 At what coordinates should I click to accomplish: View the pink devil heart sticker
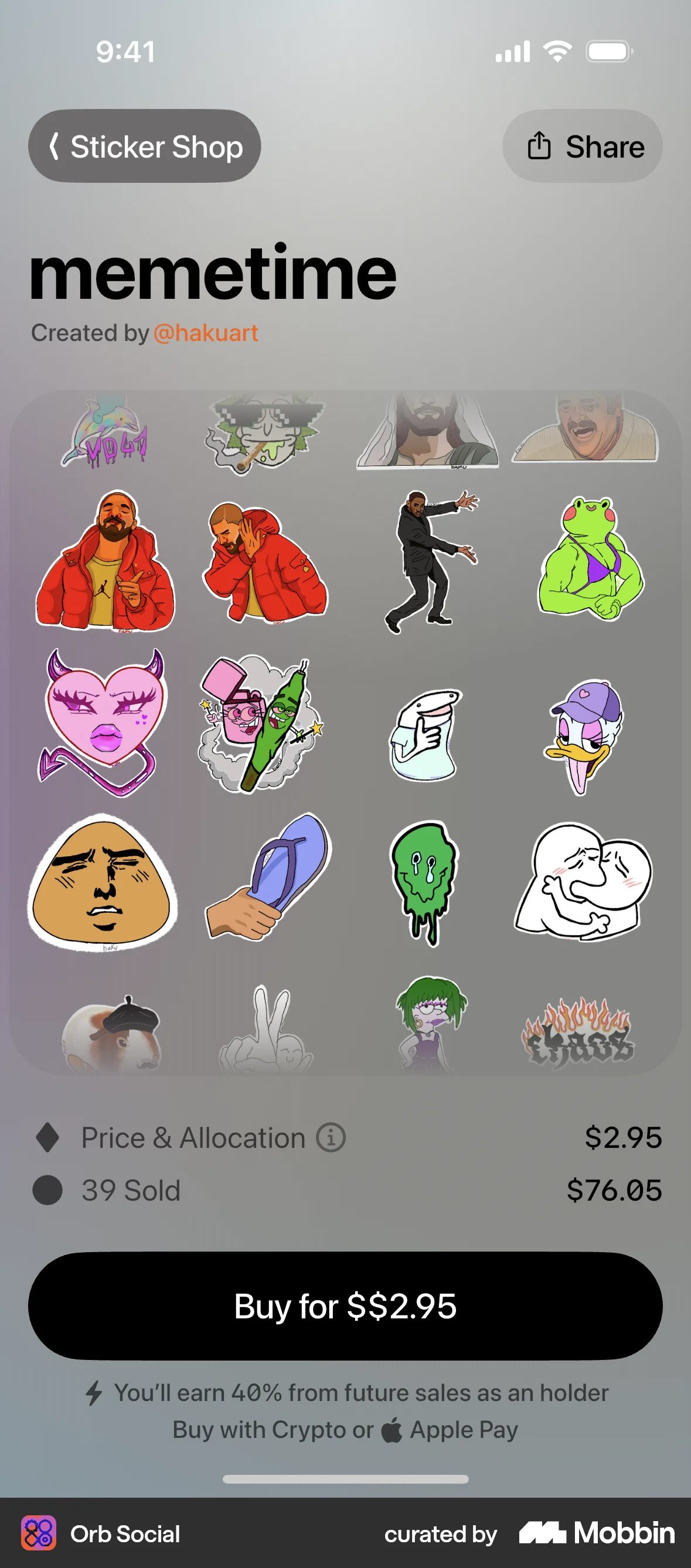tap(101, 722)
